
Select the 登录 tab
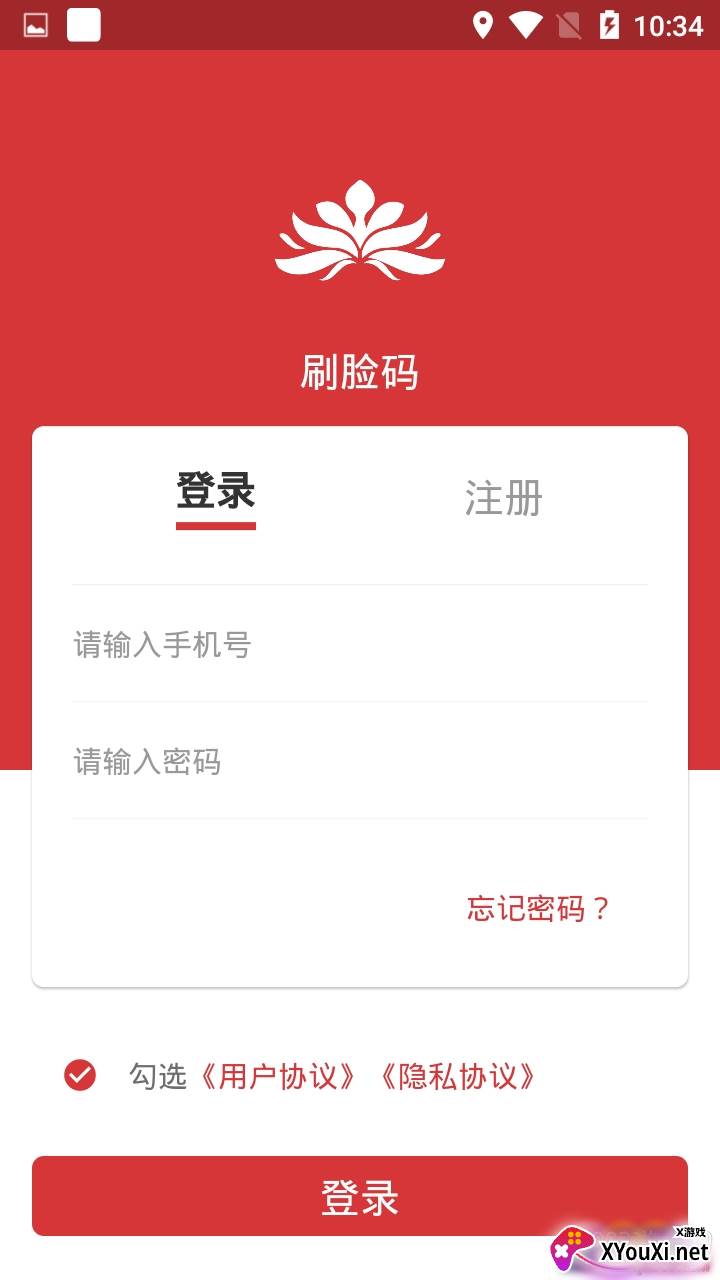coord(216,494)
